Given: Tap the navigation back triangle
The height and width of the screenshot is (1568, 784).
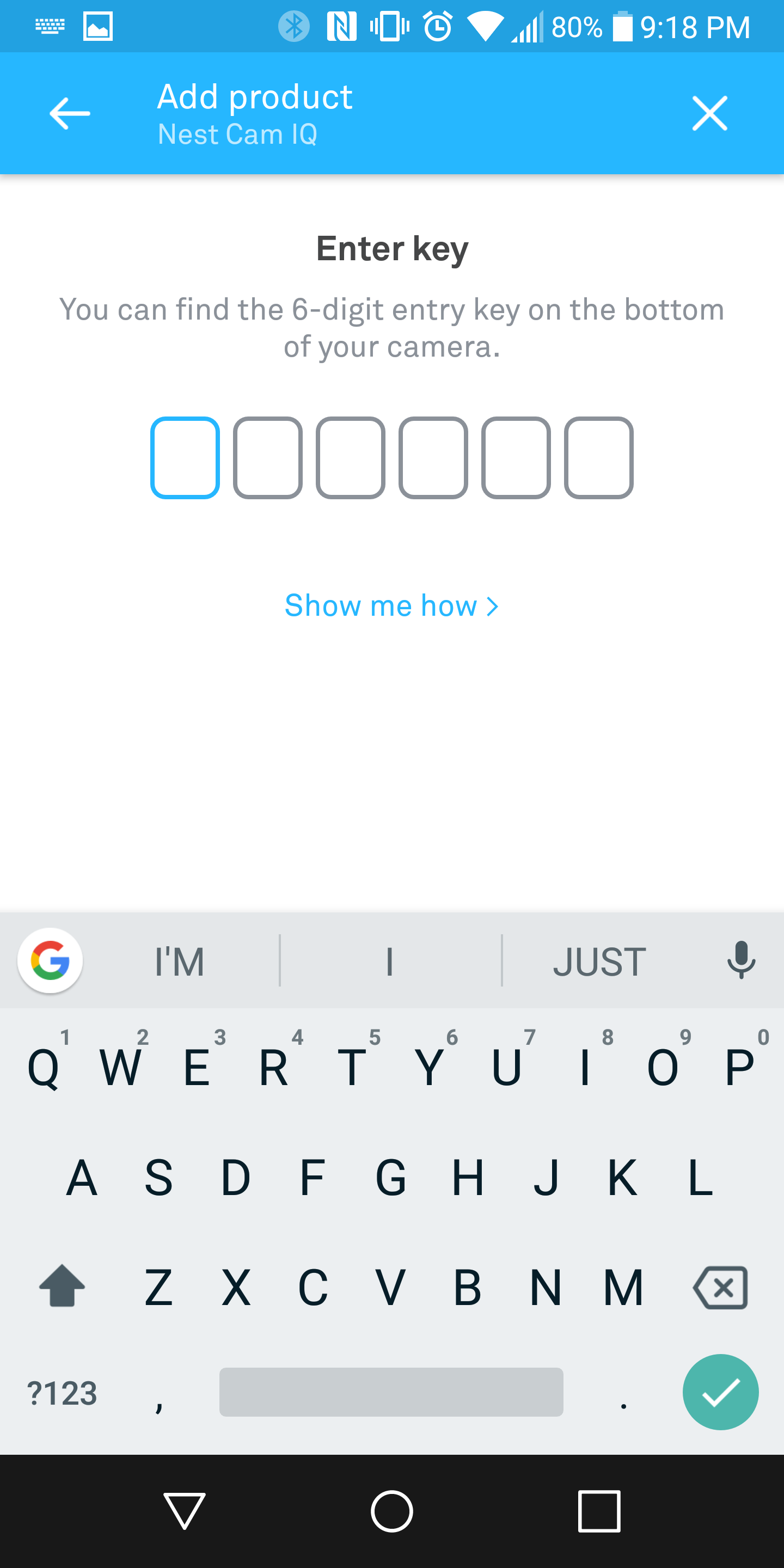Looking at the screenshot, I should (184, 1511).
